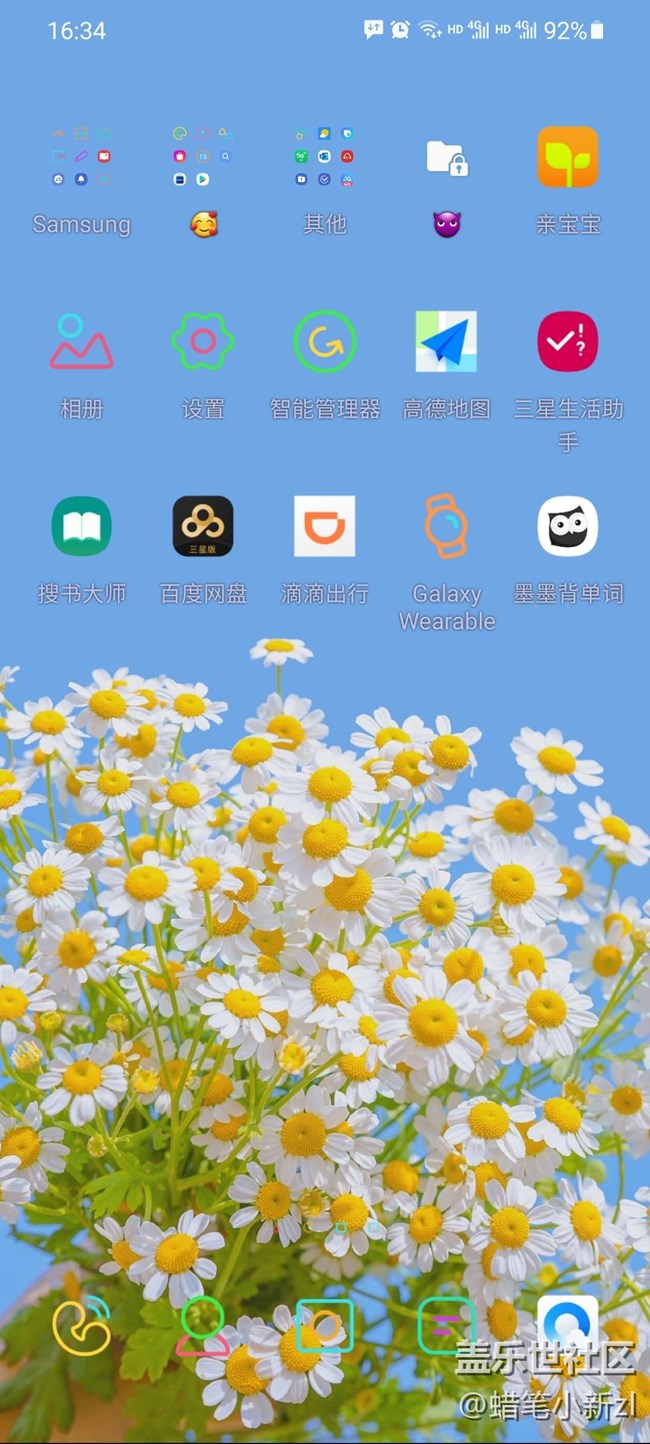Open contacts from the dock
Viewport: 650px width, 1444px height.
click(x=203, y=1326)
